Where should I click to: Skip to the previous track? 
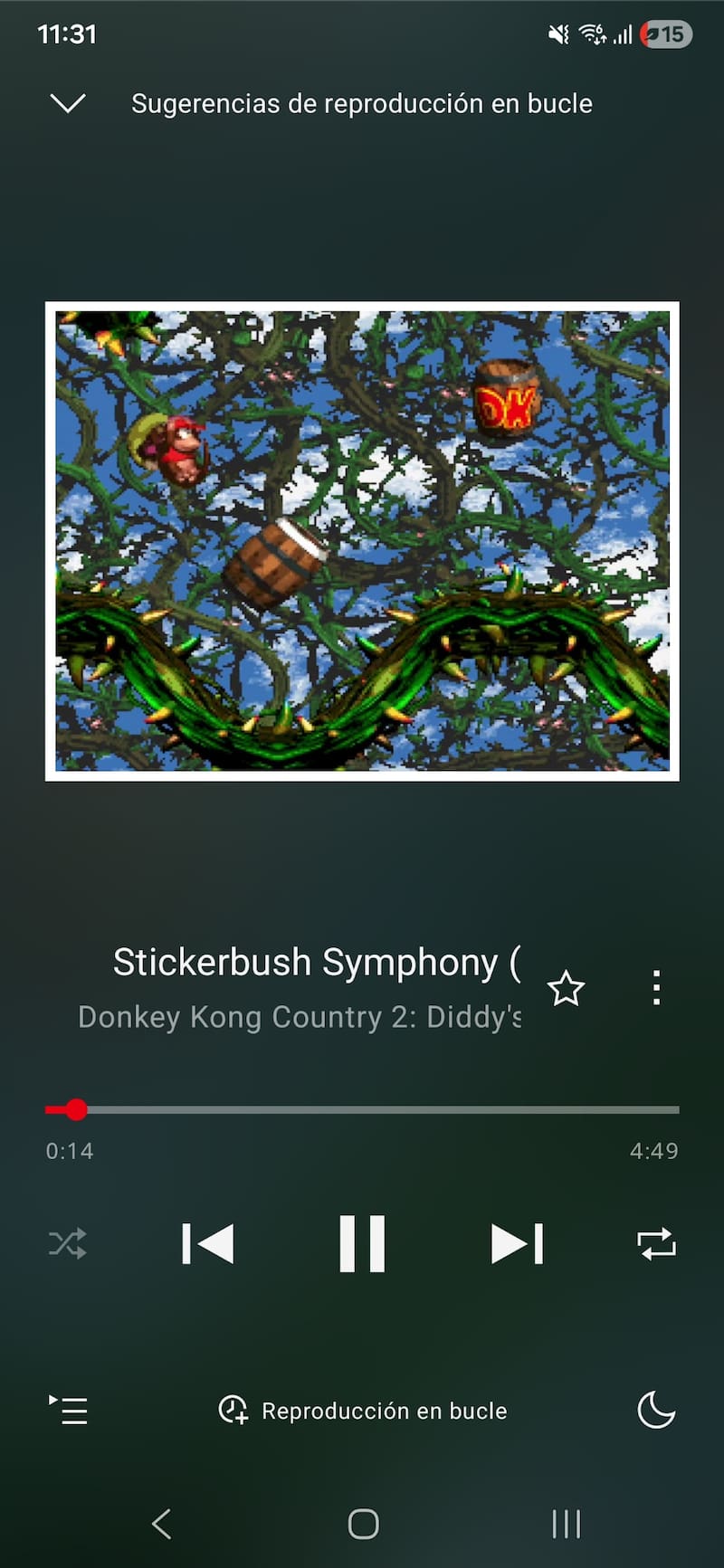(x=208, y=1243)
